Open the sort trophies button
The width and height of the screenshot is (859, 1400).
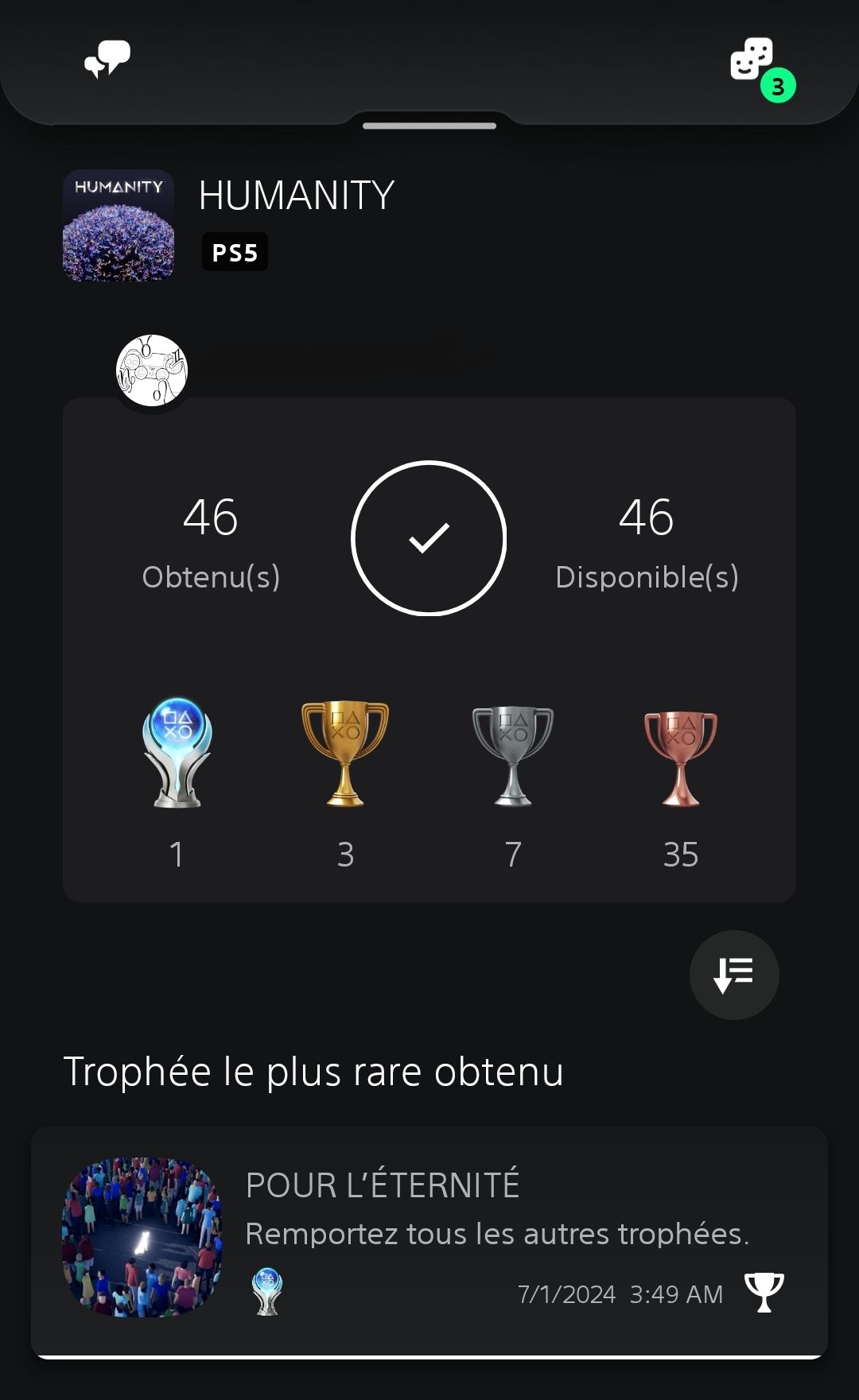point(733,975)
